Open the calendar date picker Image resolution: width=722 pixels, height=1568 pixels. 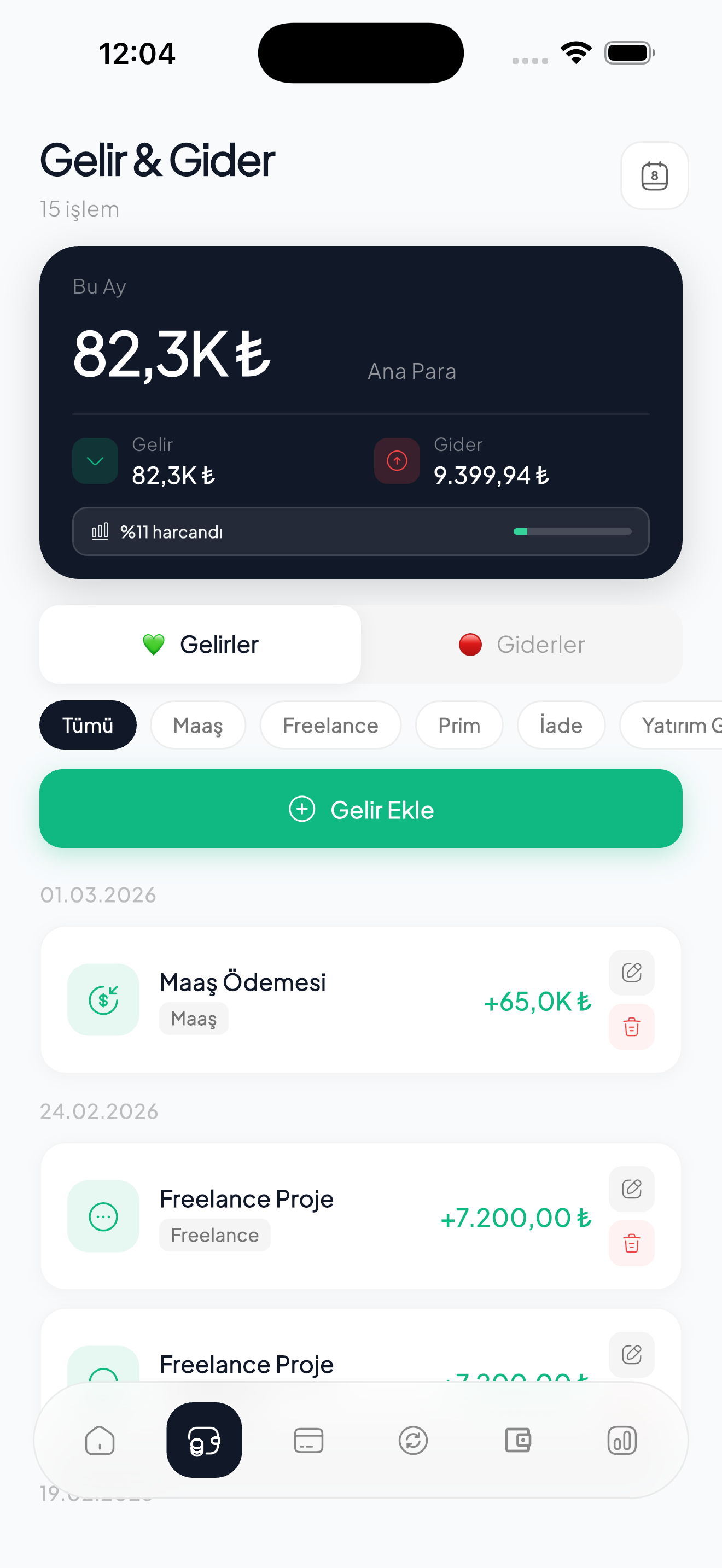coord(654,175)
